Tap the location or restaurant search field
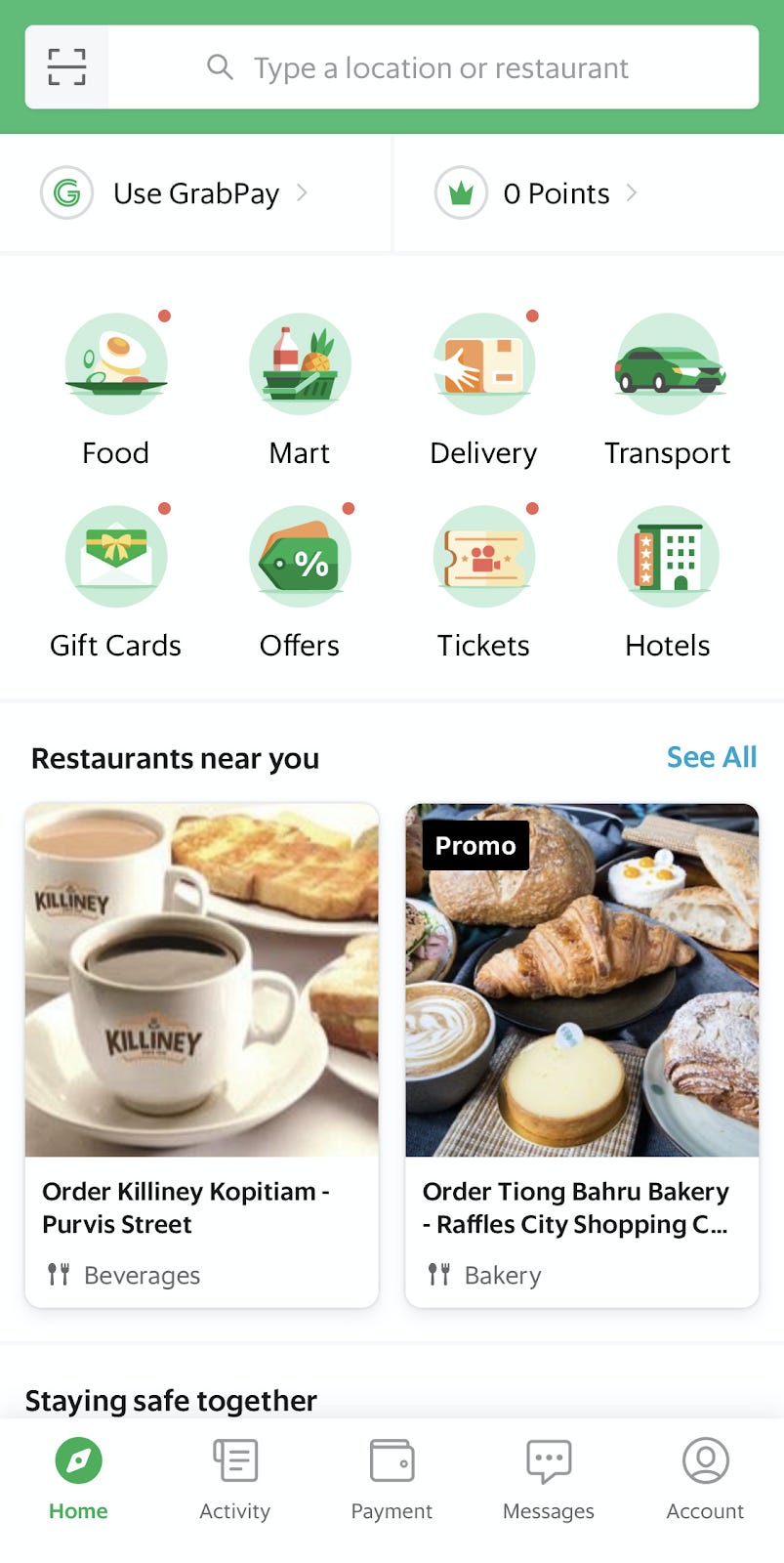The width and height of the screenshot is (784, 1563). click(433, 67)
